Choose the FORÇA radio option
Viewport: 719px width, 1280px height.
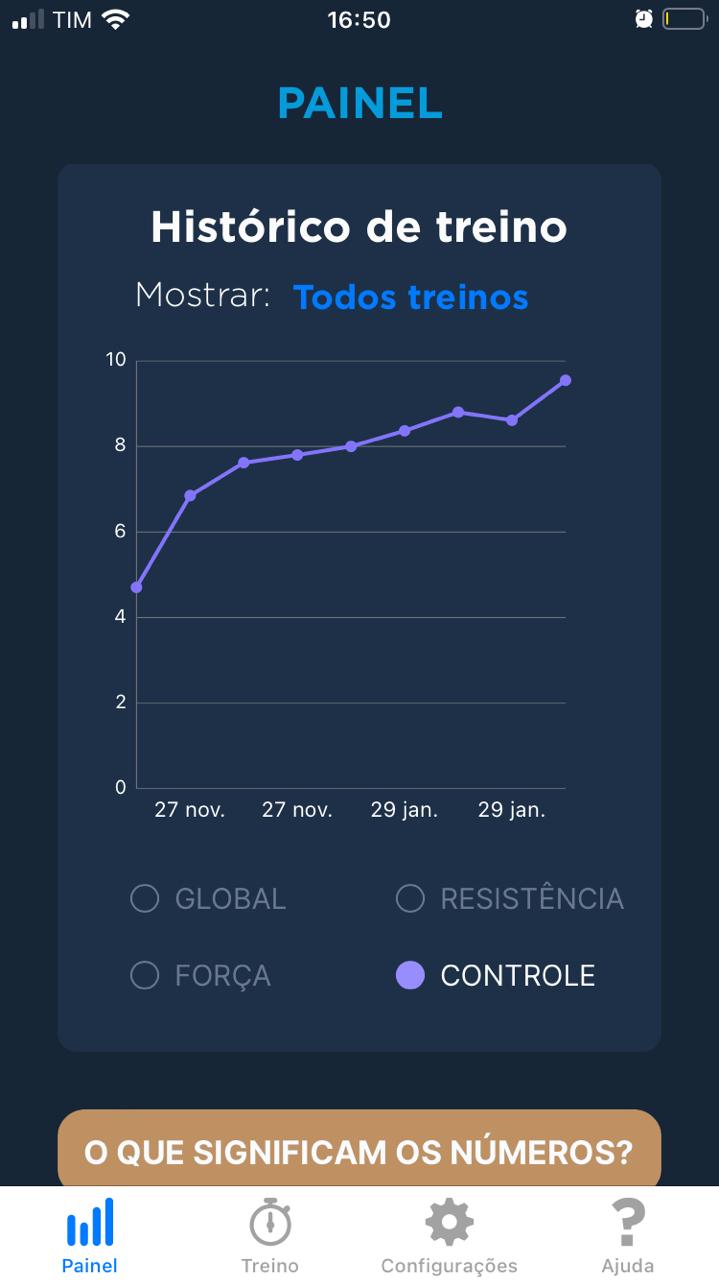(x=145, y=976)
